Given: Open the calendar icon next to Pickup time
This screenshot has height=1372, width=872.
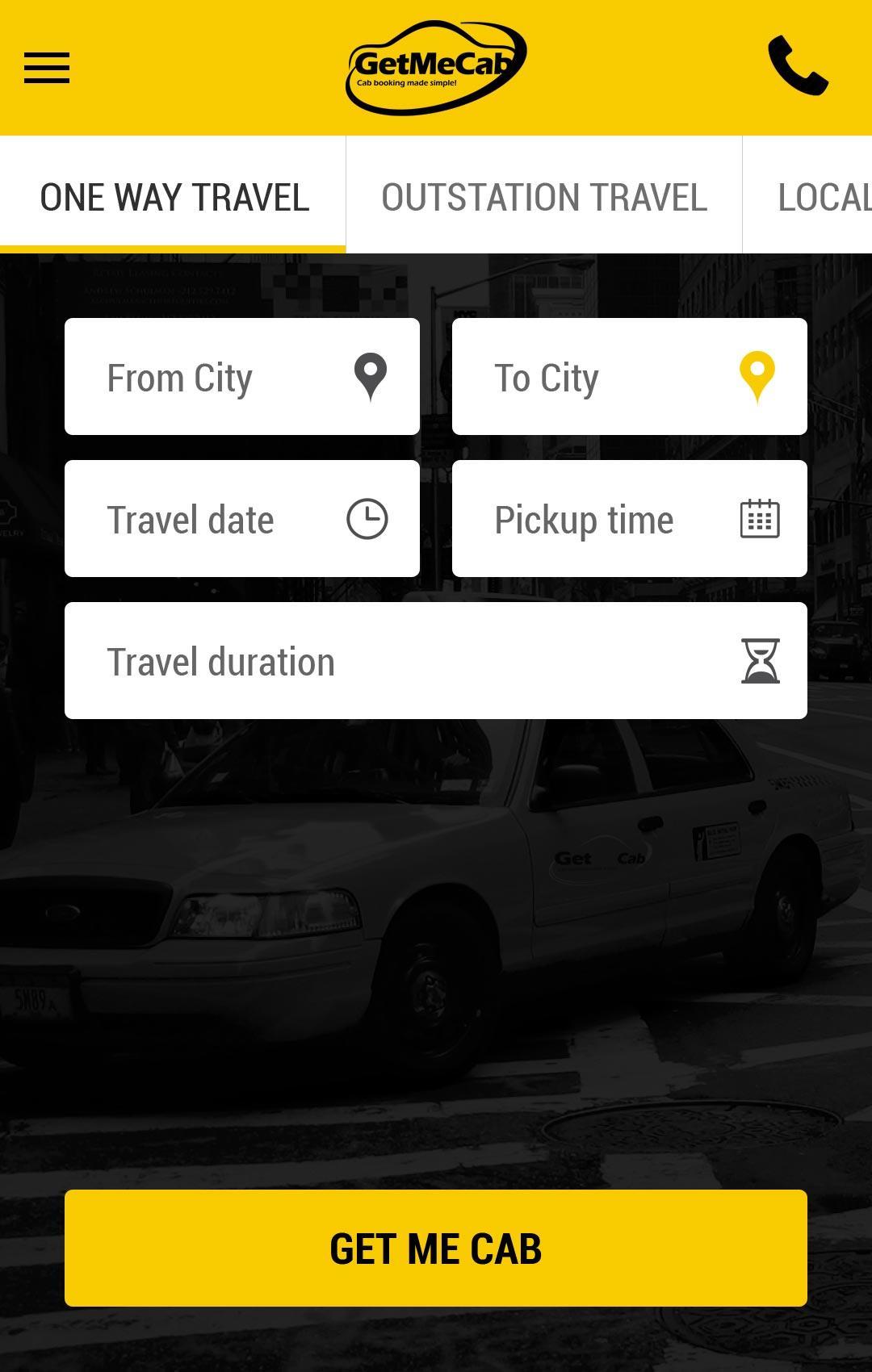Looking at the screenshot, I should coord(757,517).
